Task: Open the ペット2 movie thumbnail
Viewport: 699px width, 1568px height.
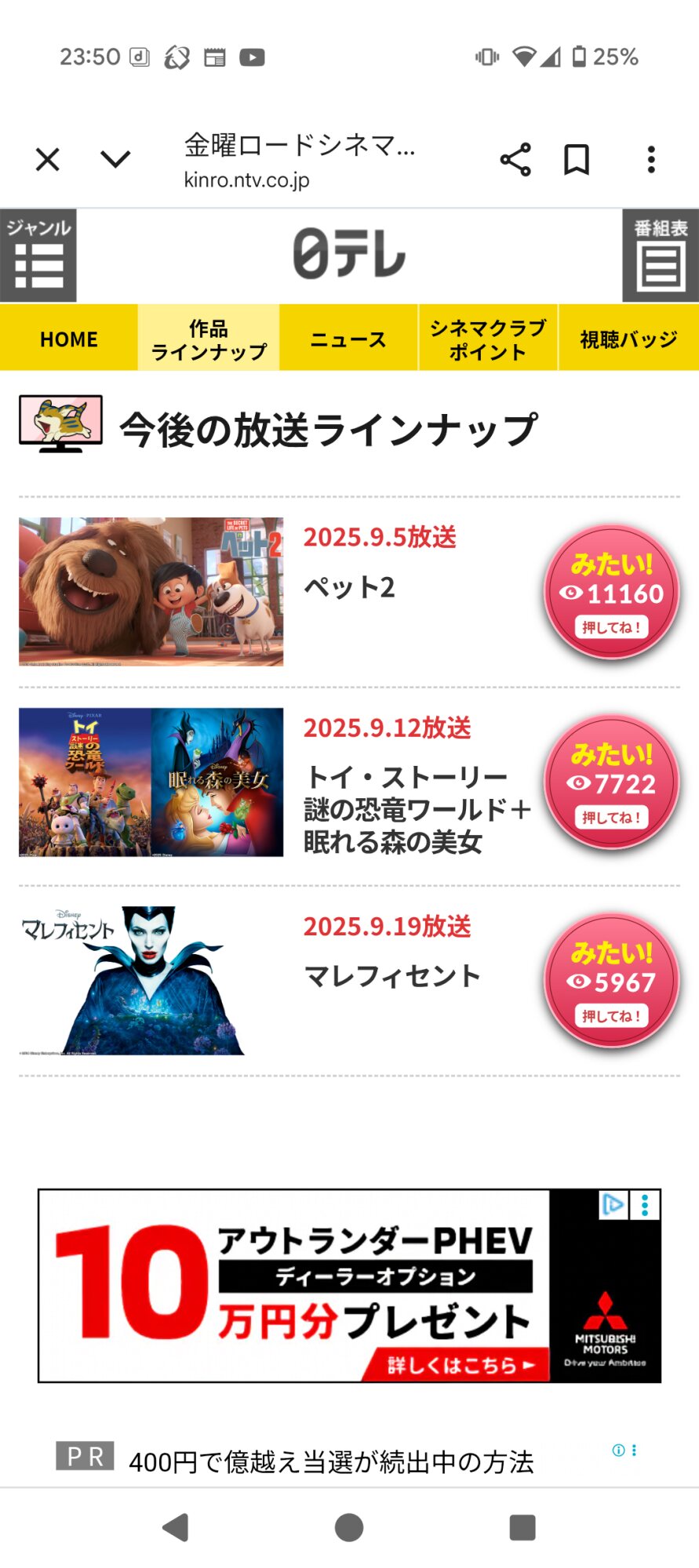Action: coord(151,592)
